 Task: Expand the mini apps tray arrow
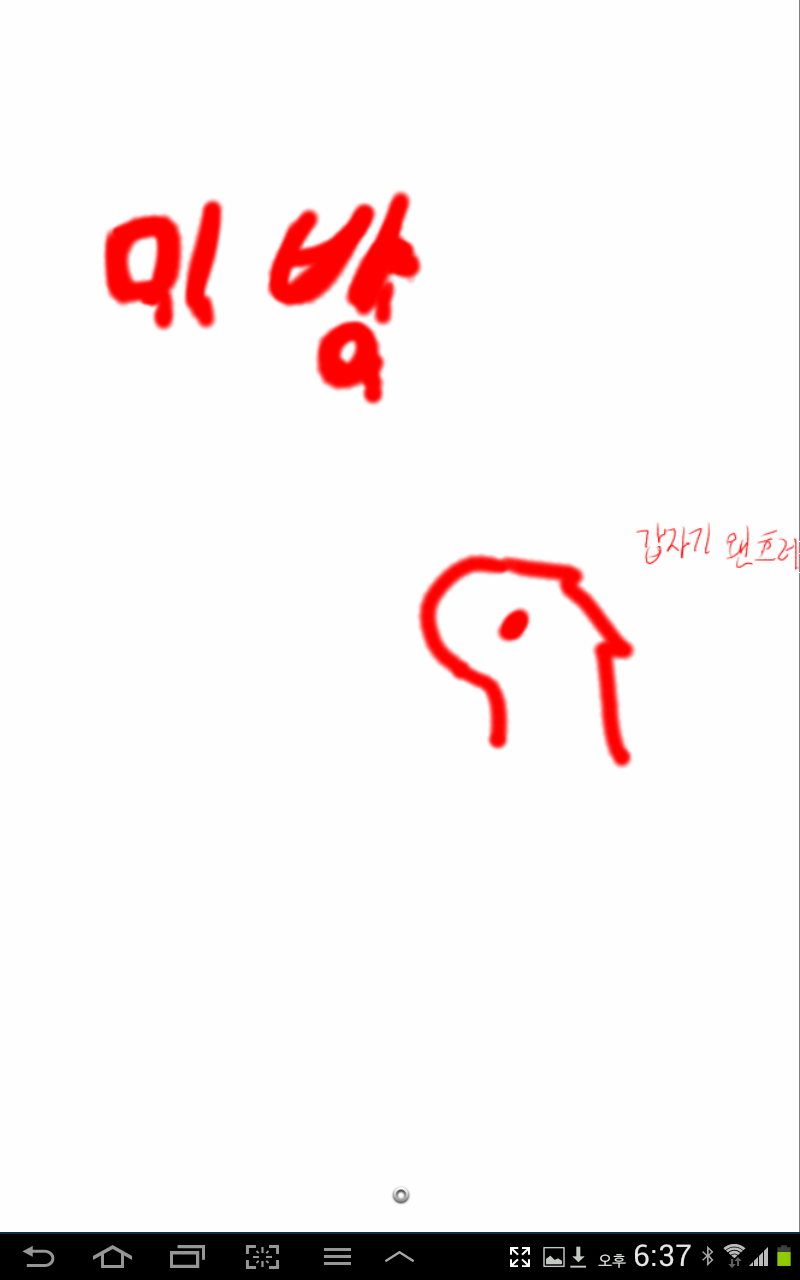399,1257
